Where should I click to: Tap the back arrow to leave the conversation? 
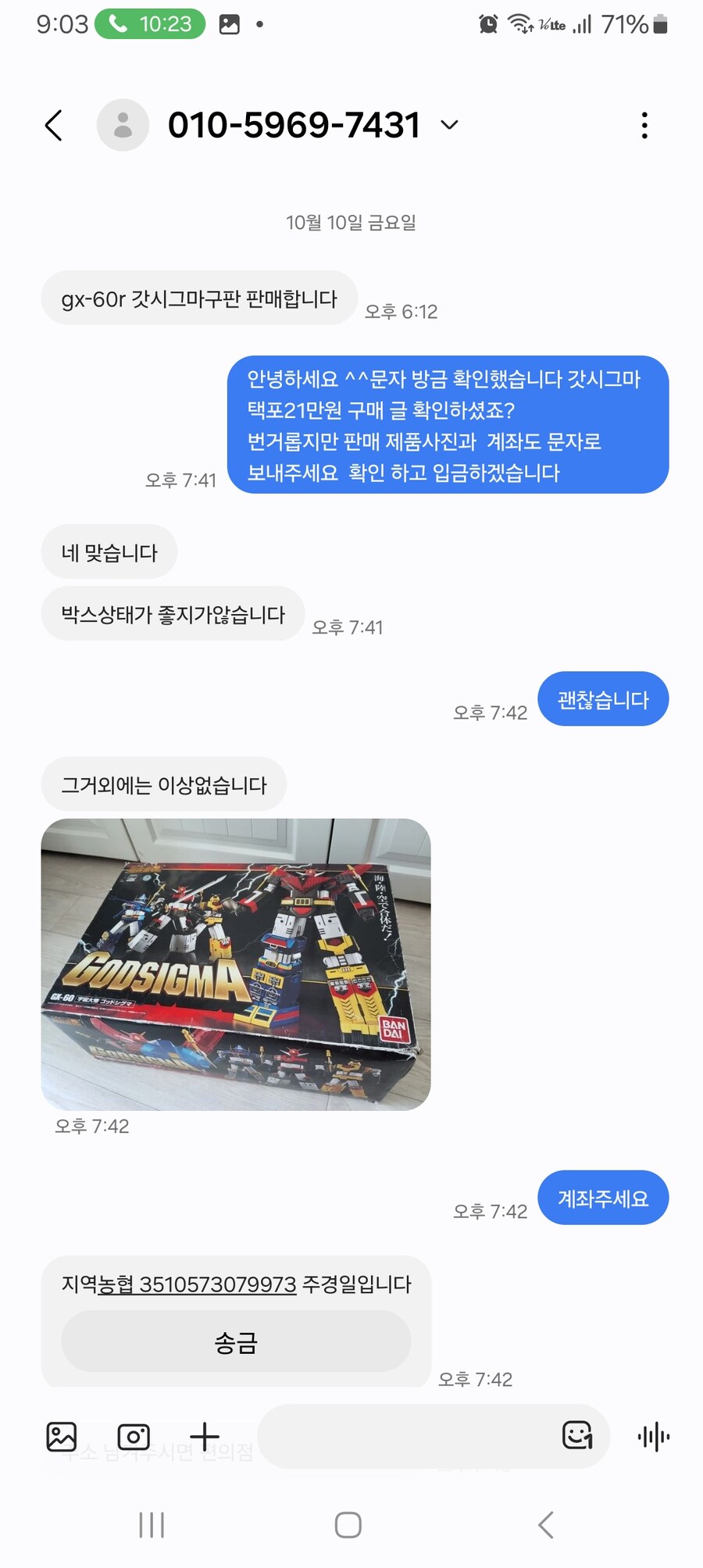point(52,125)
